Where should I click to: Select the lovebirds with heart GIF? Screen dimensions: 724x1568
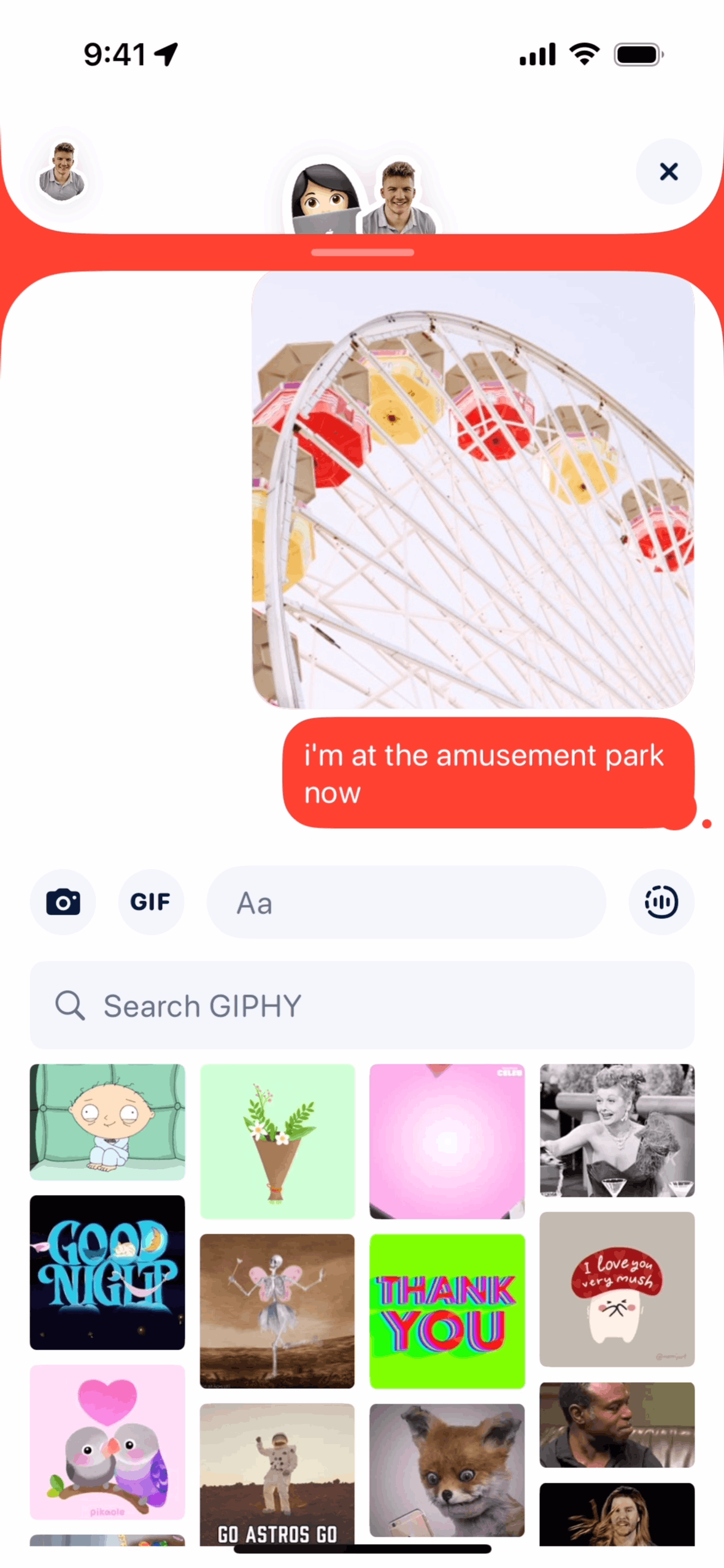coord(107,1441)
